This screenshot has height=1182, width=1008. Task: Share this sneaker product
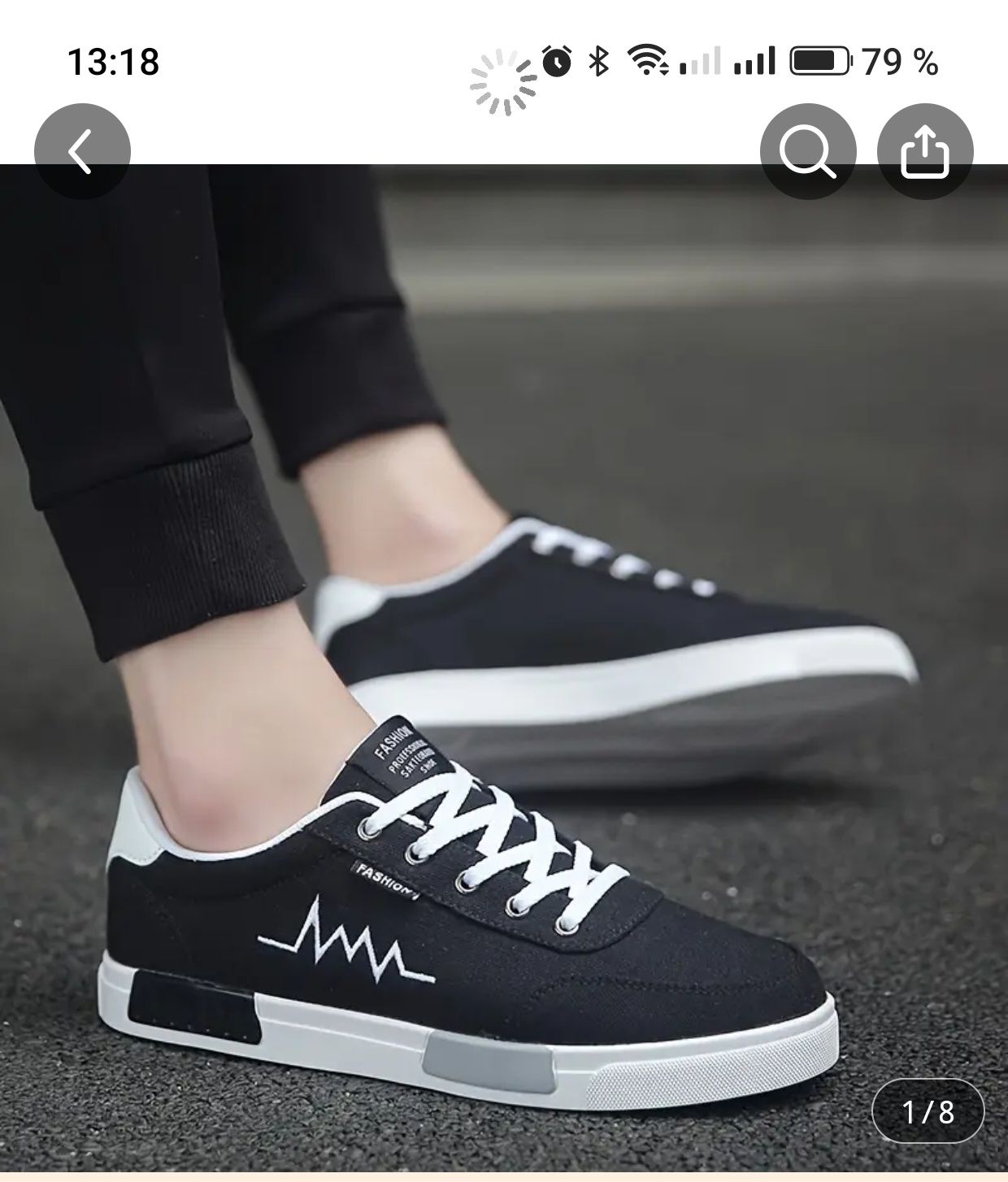[924, 151]
